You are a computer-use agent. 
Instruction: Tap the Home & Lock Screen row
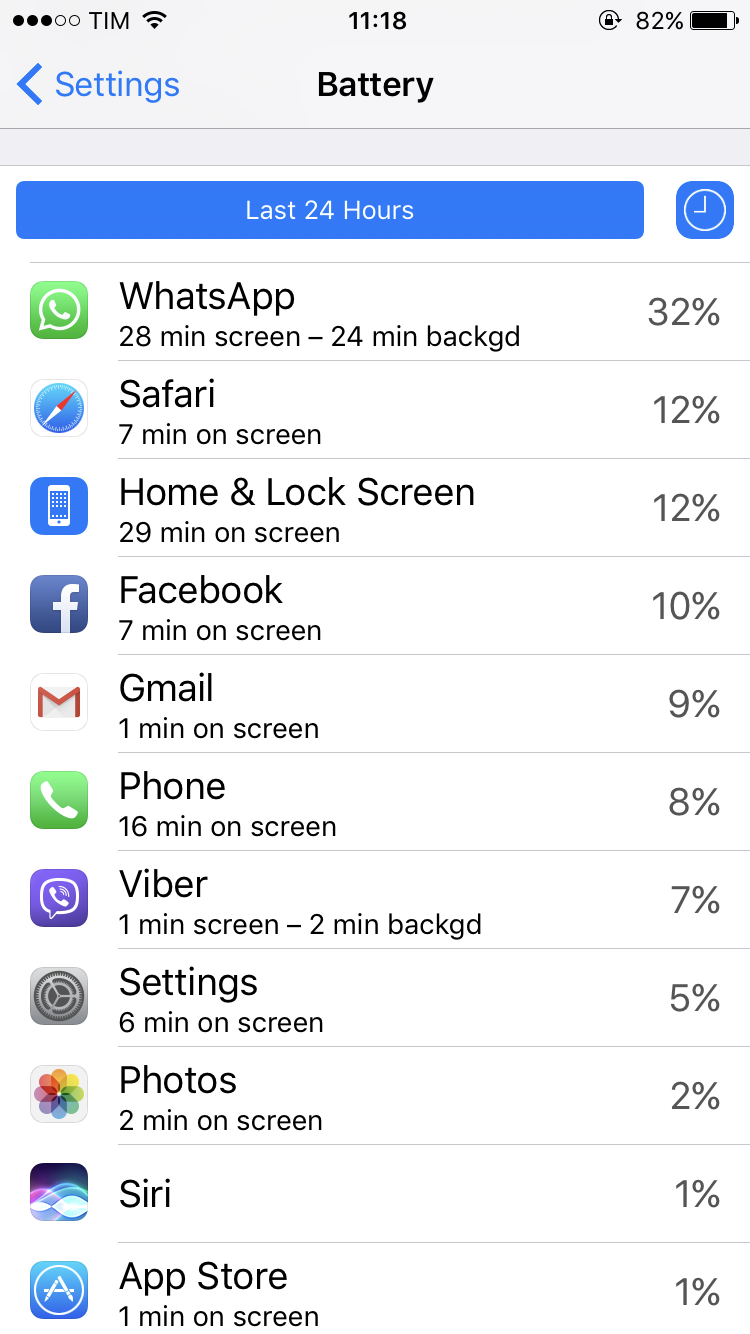[375, 508]
